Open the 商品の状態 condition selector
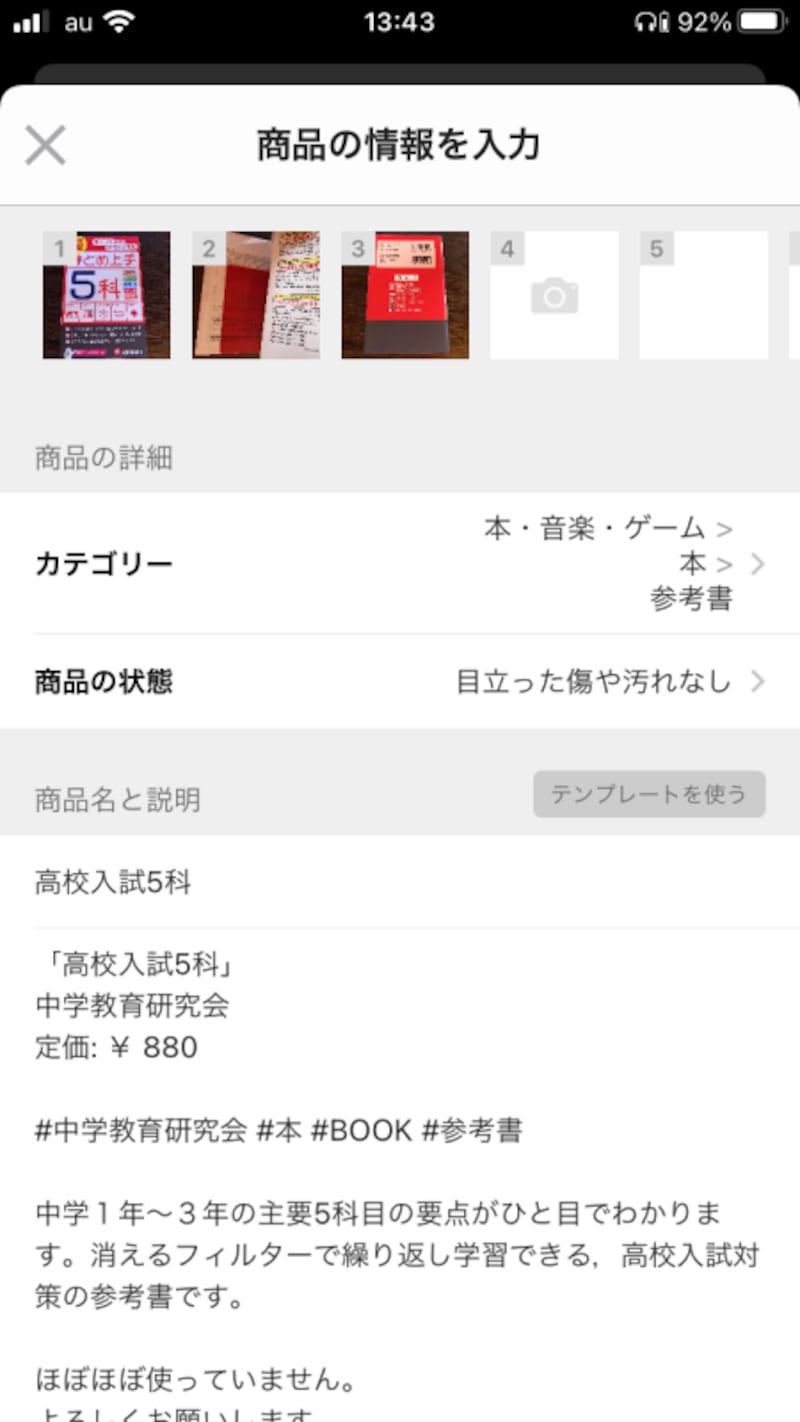The width and height of the screenshot is (800, 1422). click(757, 681)
